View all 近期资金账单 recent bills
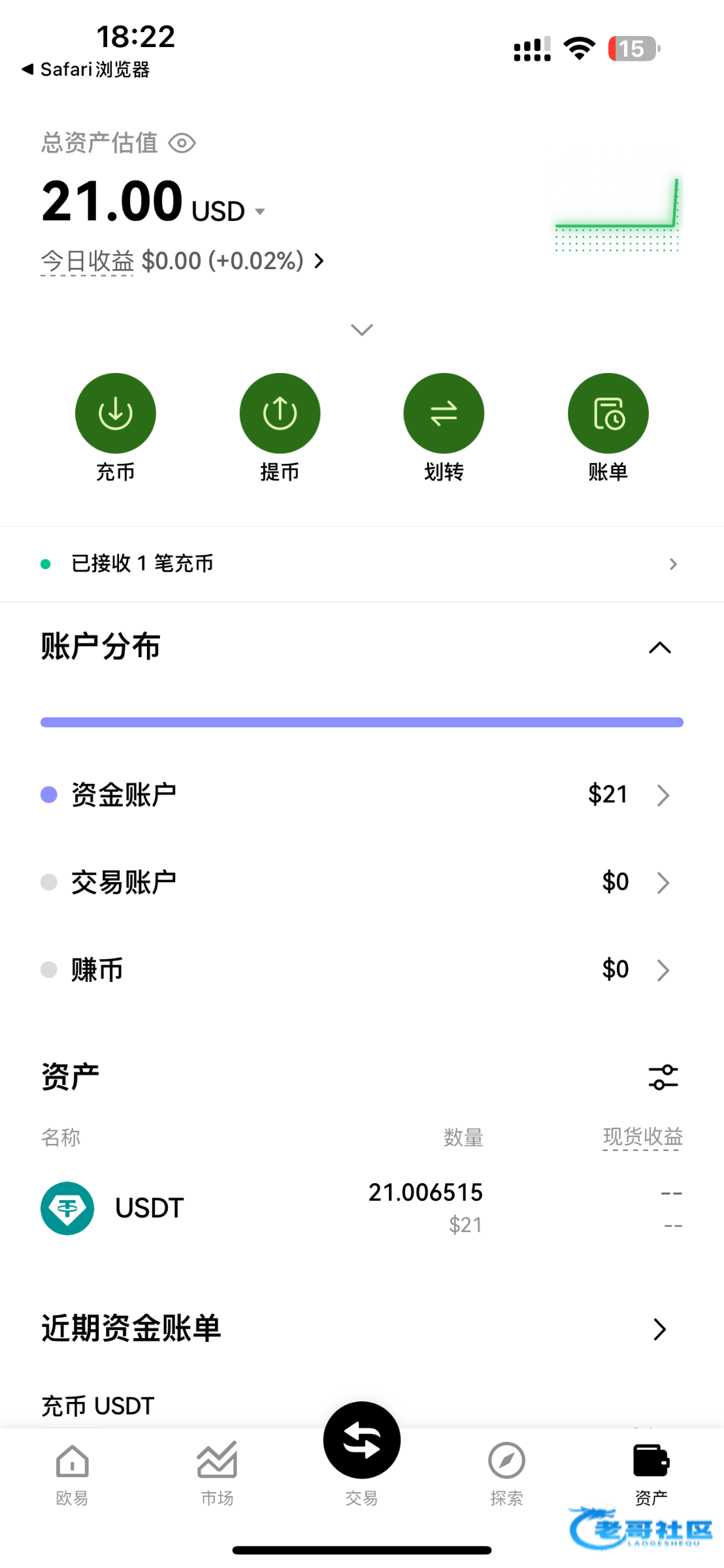The image size is (724, 1568). click(659, 1329)
